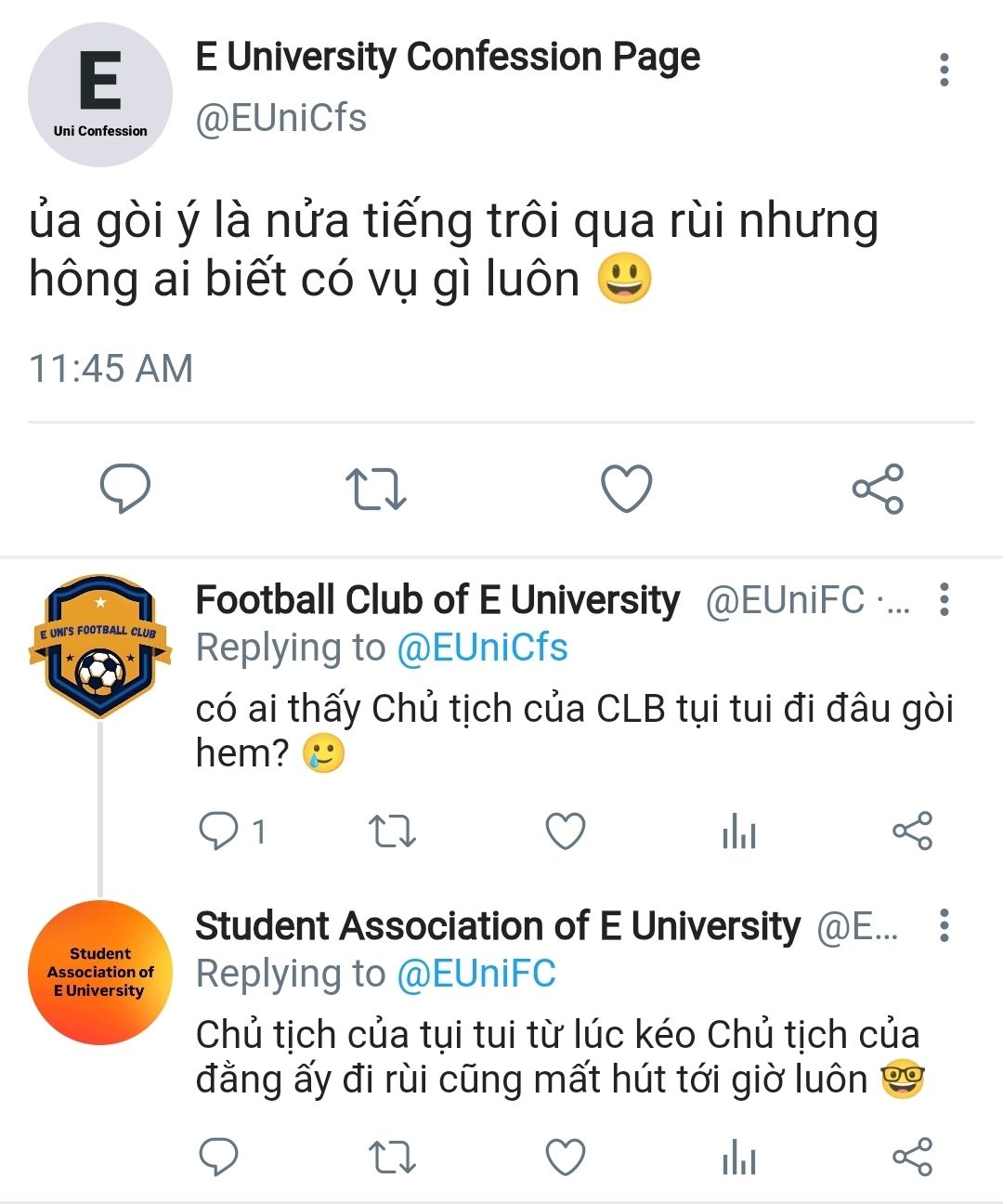Like the Student Association of E University reply
Image resolution: width=1003 pixels, height=1204 pixels.
pyautogui.click(x=565, y=1157)
